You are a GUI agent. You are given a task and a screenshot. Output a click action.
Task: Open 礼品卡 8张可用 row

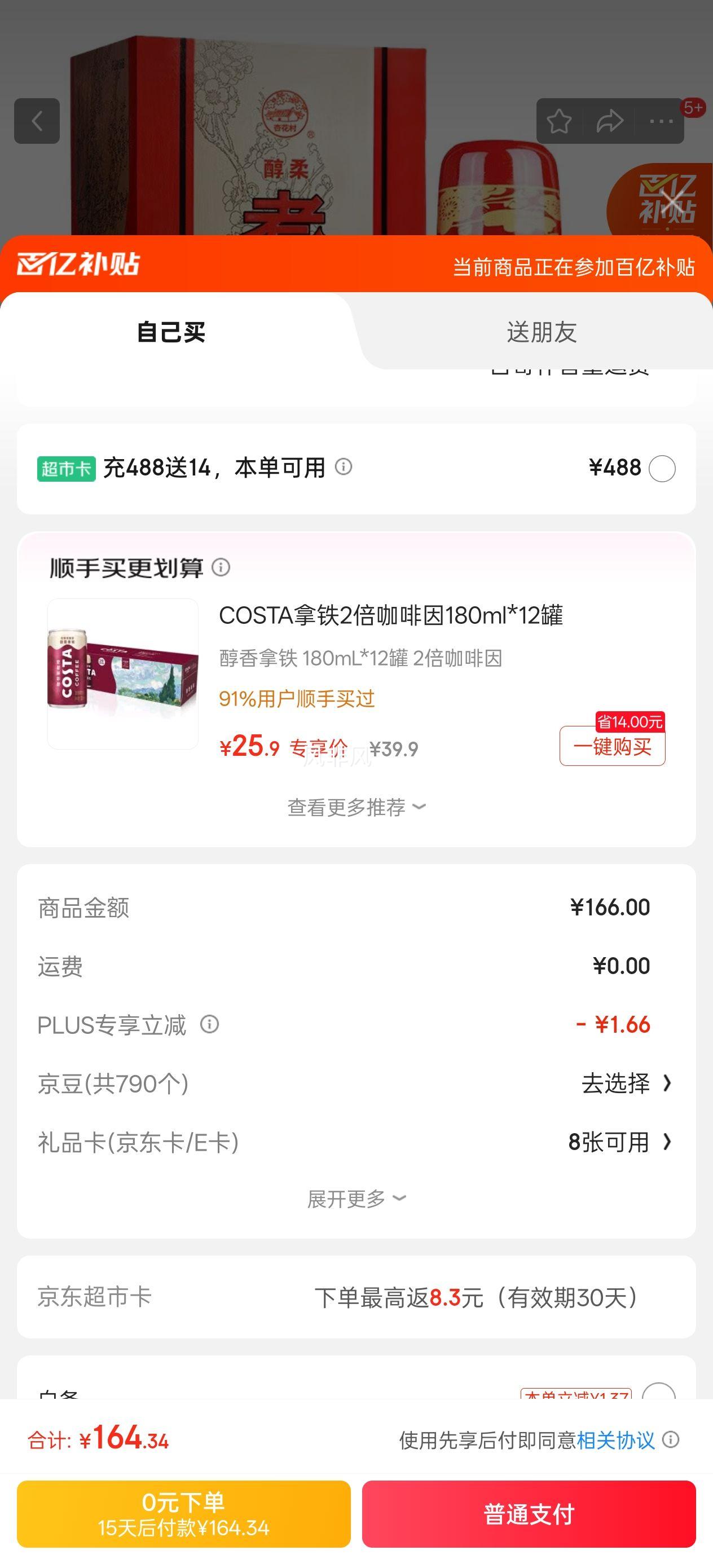pyautogui.click(x=356, y=1142)
